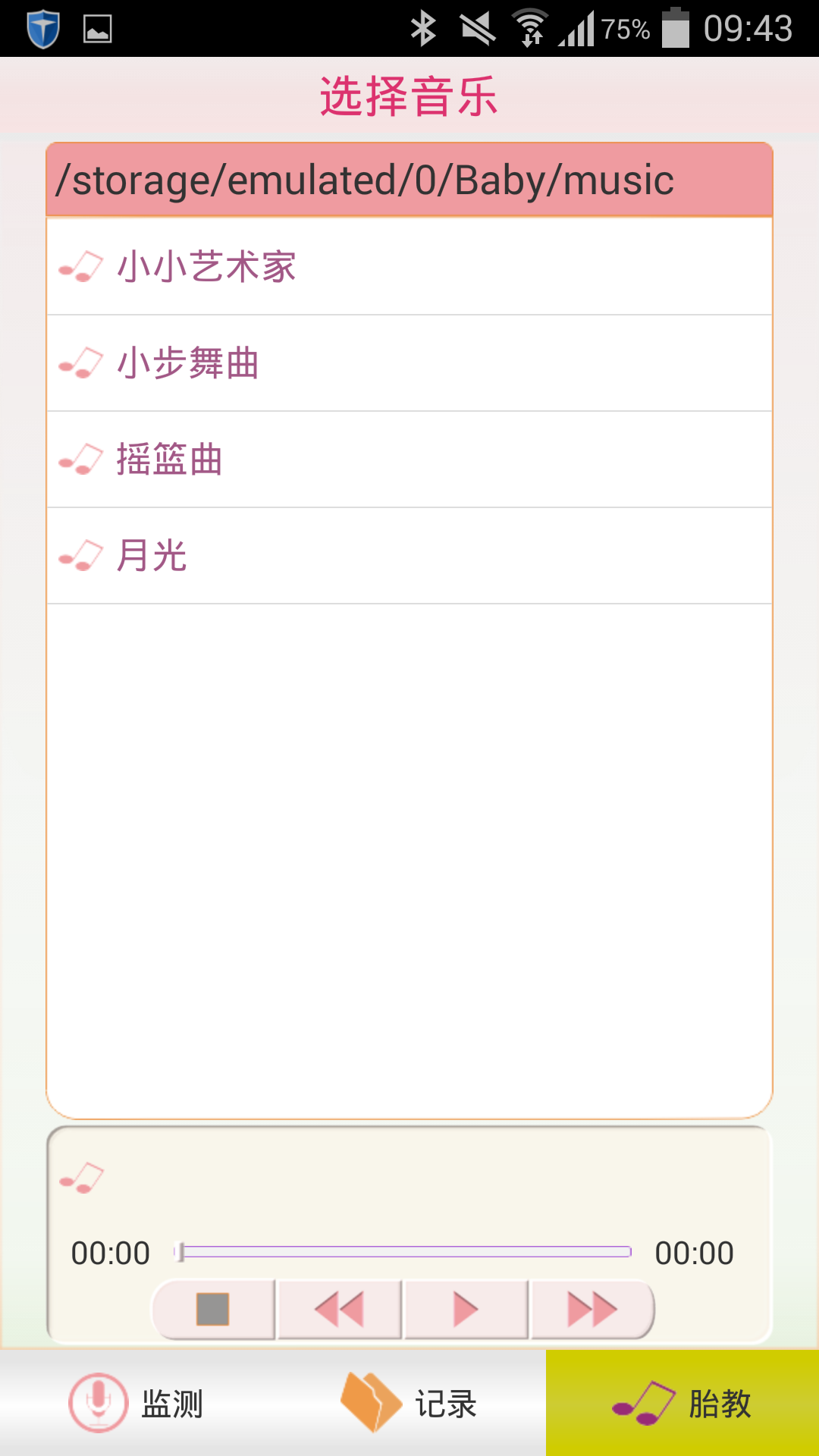This screenshot has width=819, height=1456.
Task: Tap the folder path /storage/emulated/0/Baby/music
Action: coord(409,180)
